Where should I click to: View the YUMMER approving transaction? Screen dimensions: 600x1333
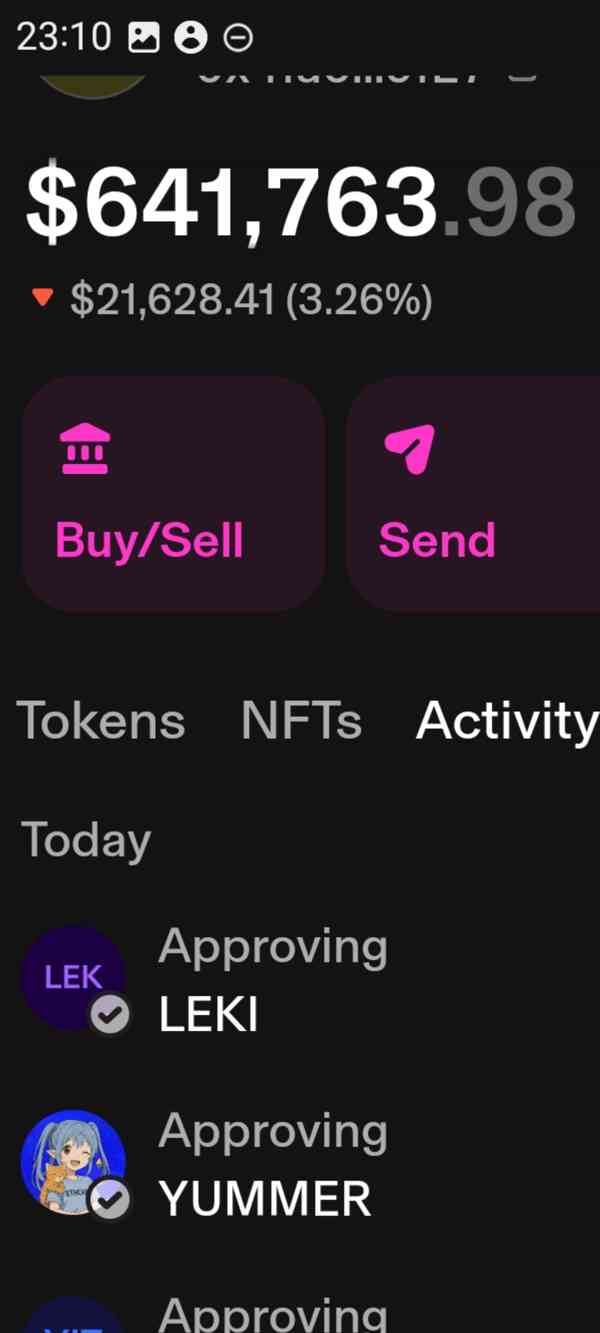point(265,1164)
